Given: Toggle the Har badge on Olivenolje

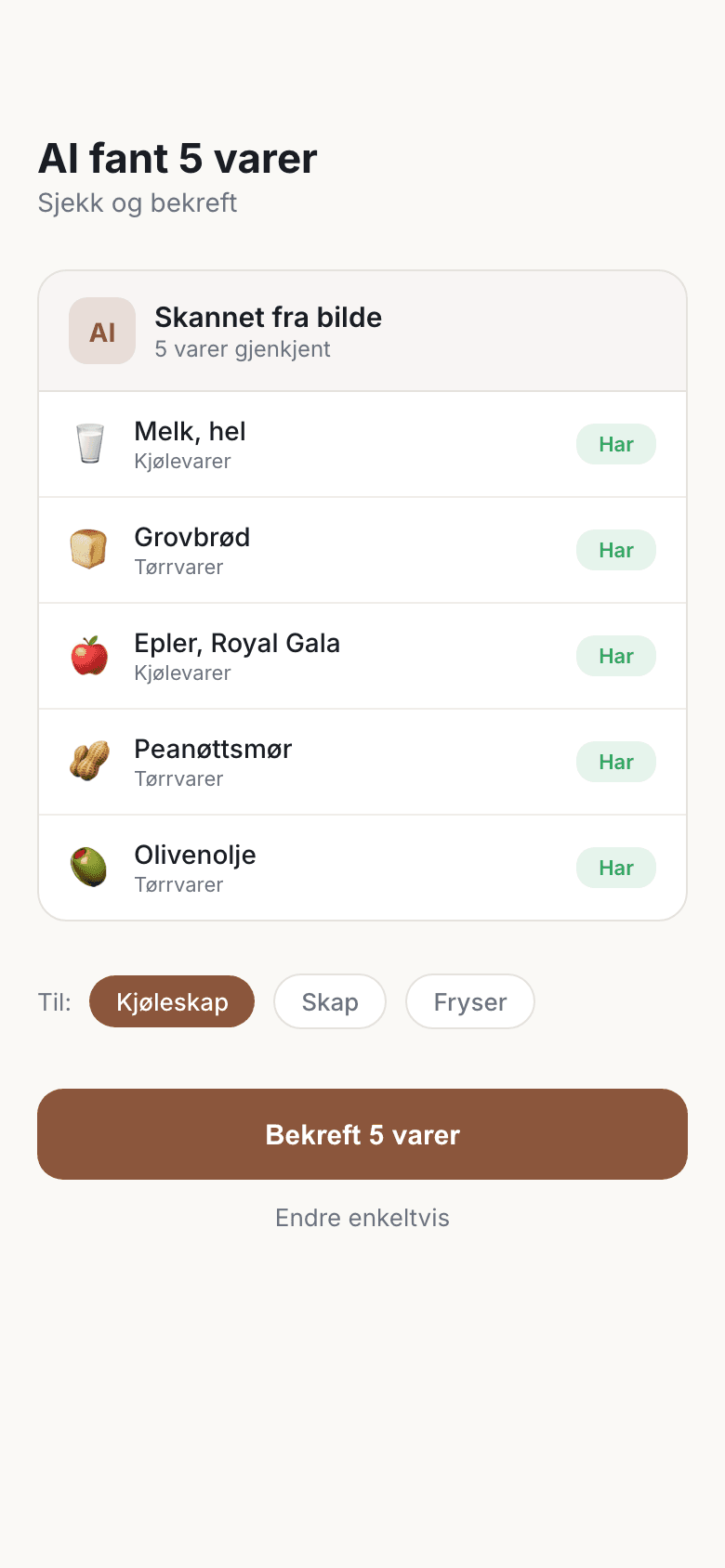Looking at the screenshot, I should click(x=615, y=868).
